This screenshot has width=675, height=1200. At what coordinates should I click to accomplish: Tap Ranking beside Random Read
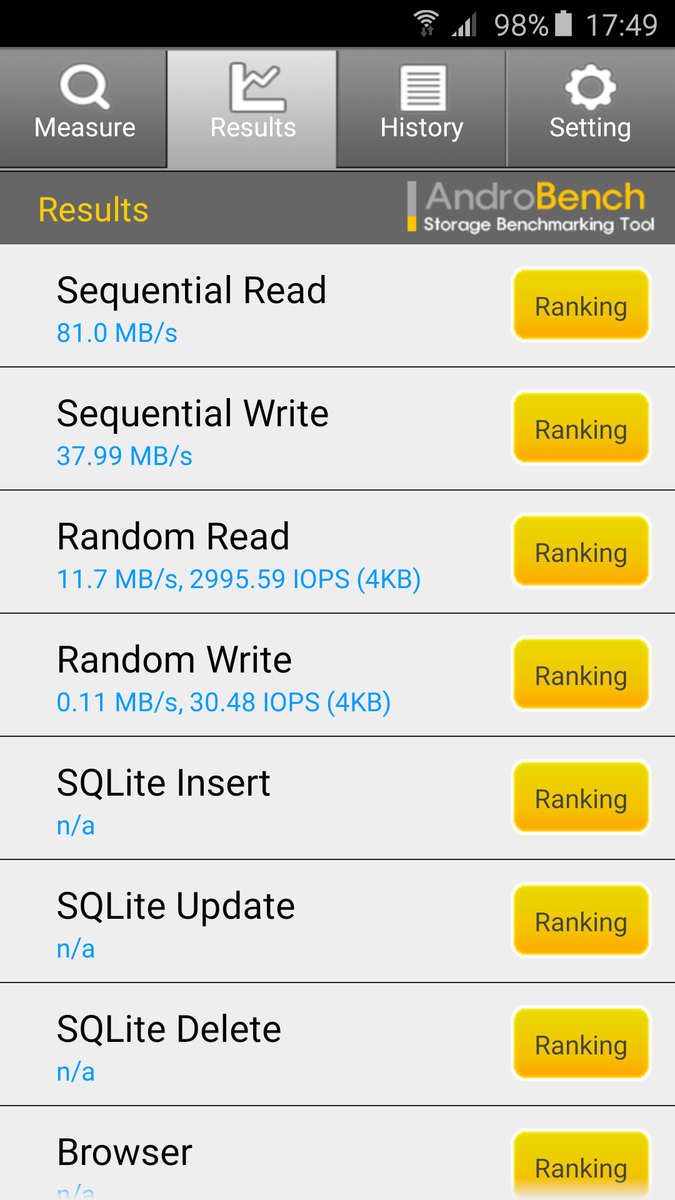coord(581,552)
